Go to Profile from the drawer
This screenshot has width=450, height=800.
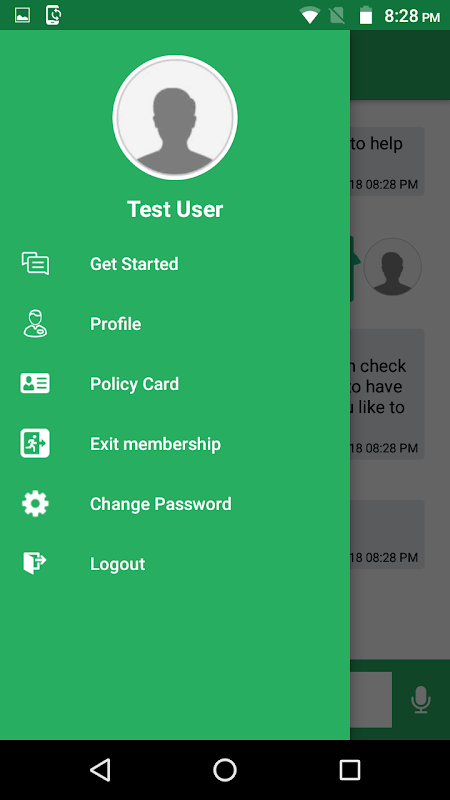click(x=175, y=324)
